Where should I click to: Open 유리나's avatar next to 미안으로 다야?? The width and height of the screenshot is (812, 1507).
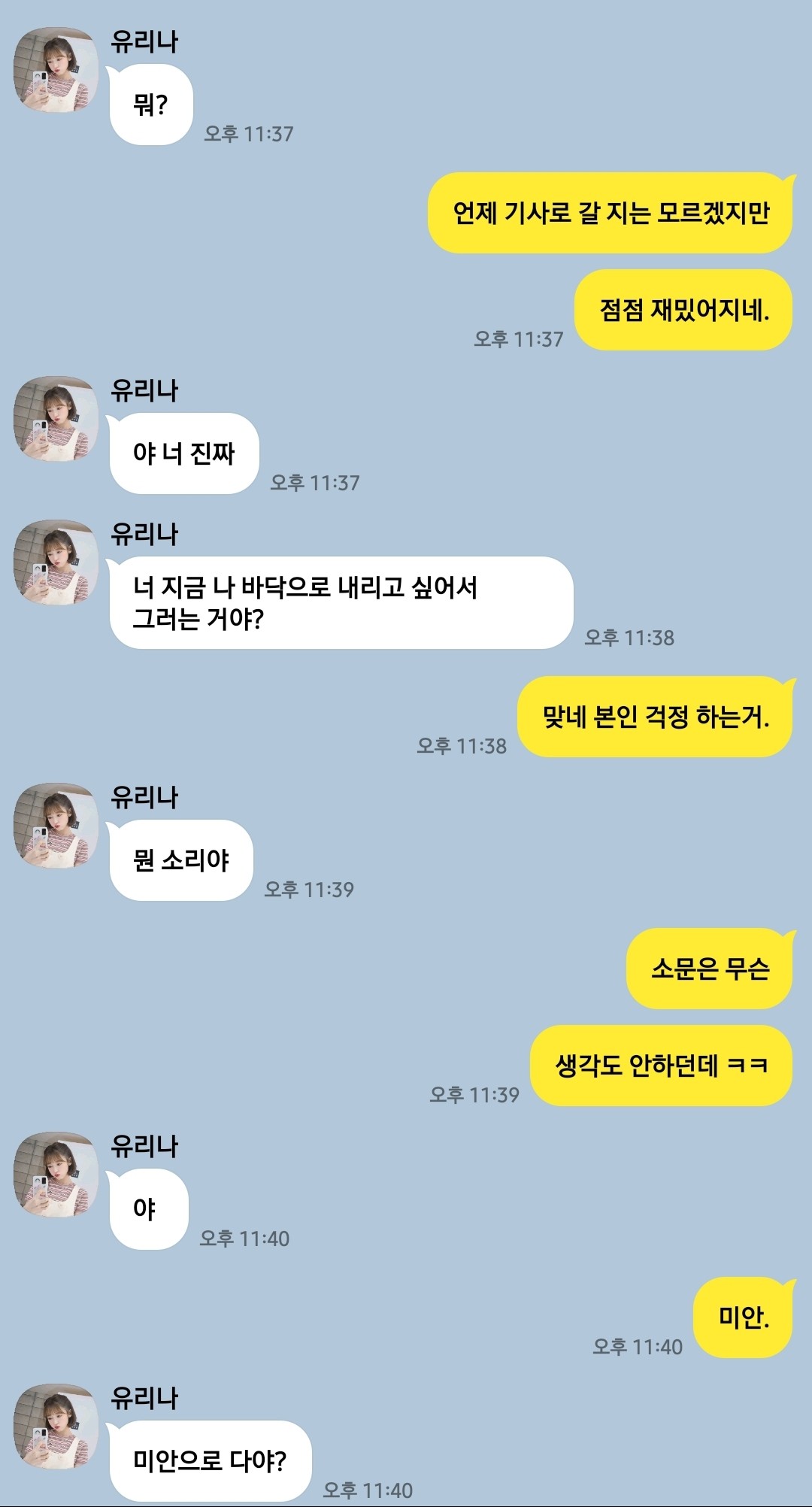tap(56, 1427)
